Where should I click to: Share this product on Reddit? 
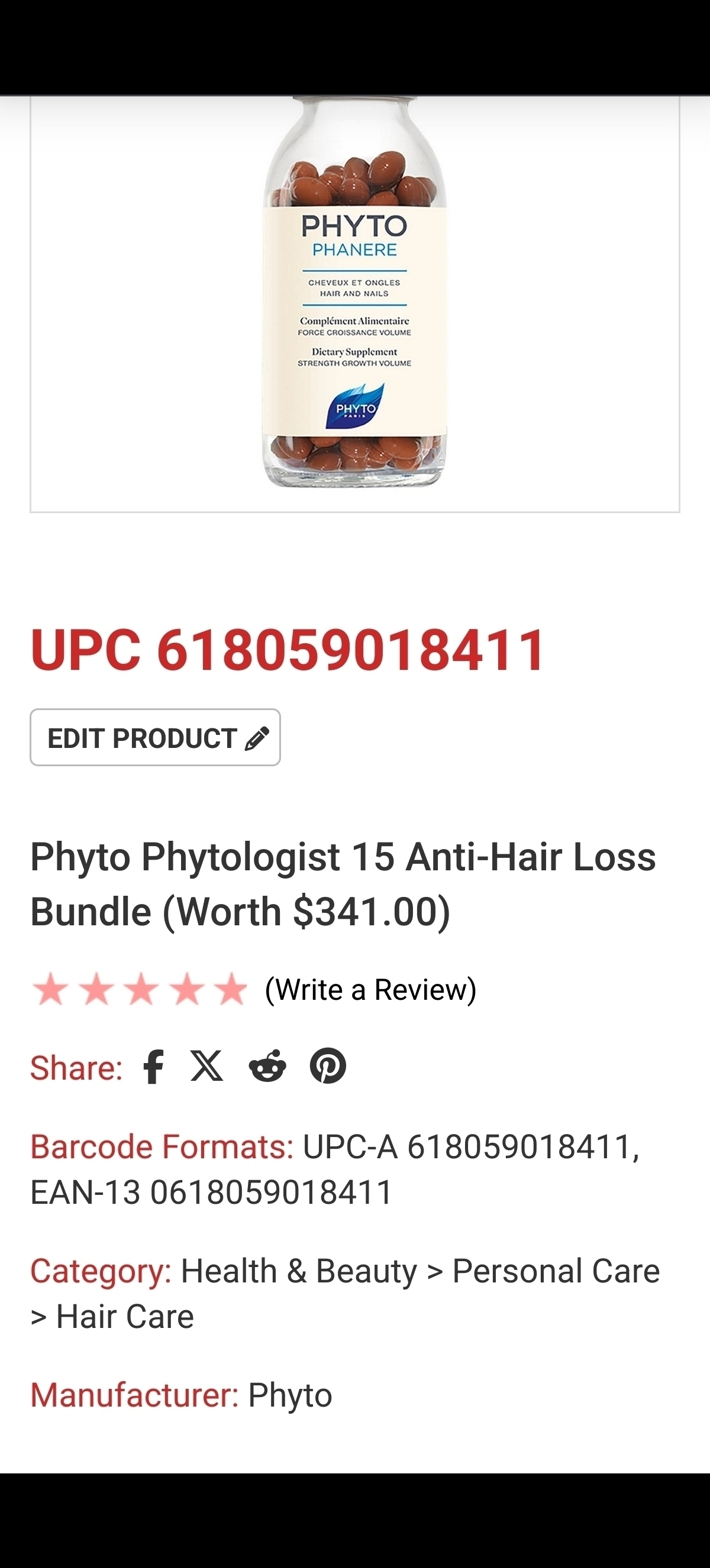(x=267, y=1067)
